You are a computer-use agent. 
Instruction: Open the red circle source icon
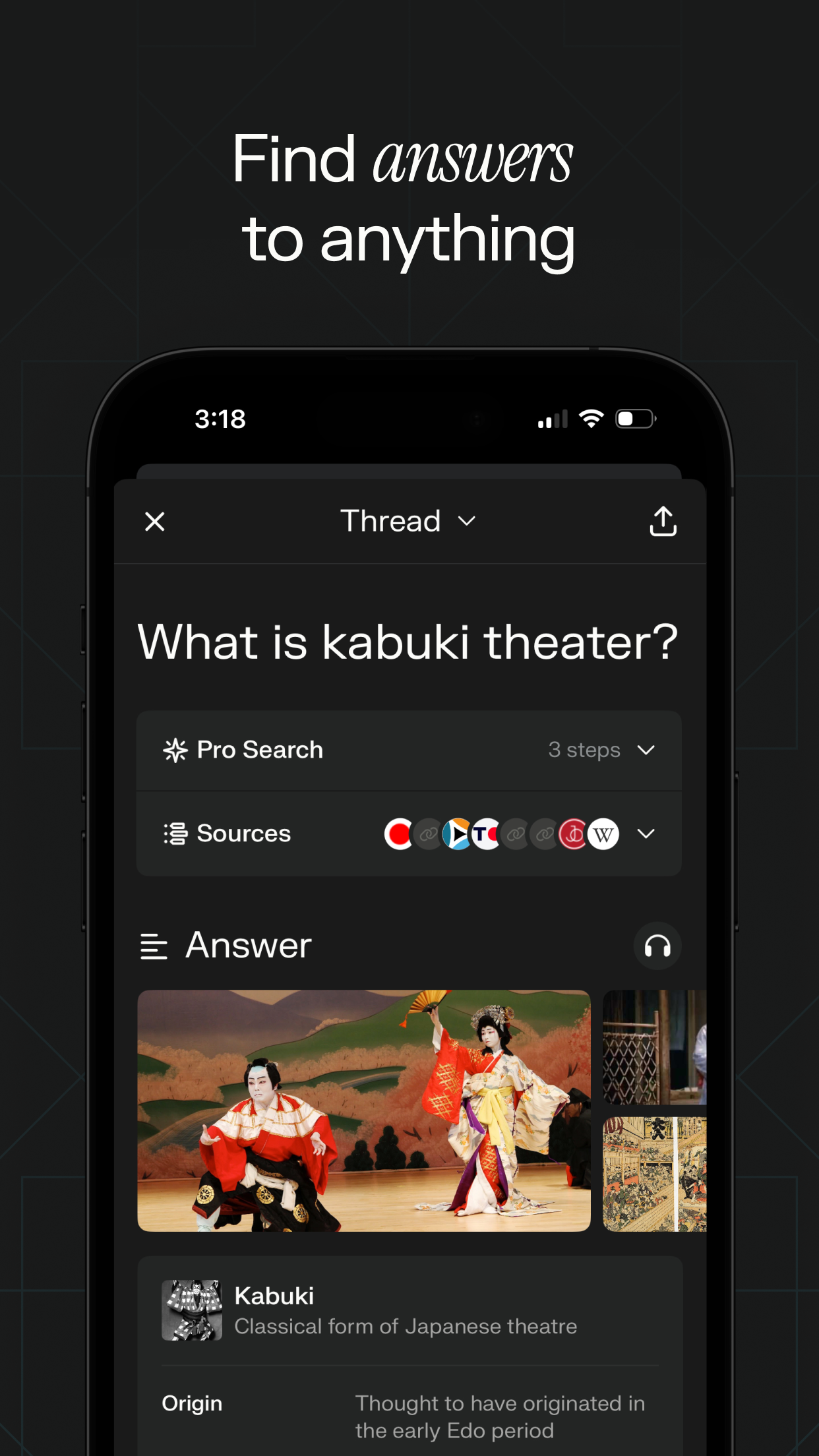tap(399, 833)
